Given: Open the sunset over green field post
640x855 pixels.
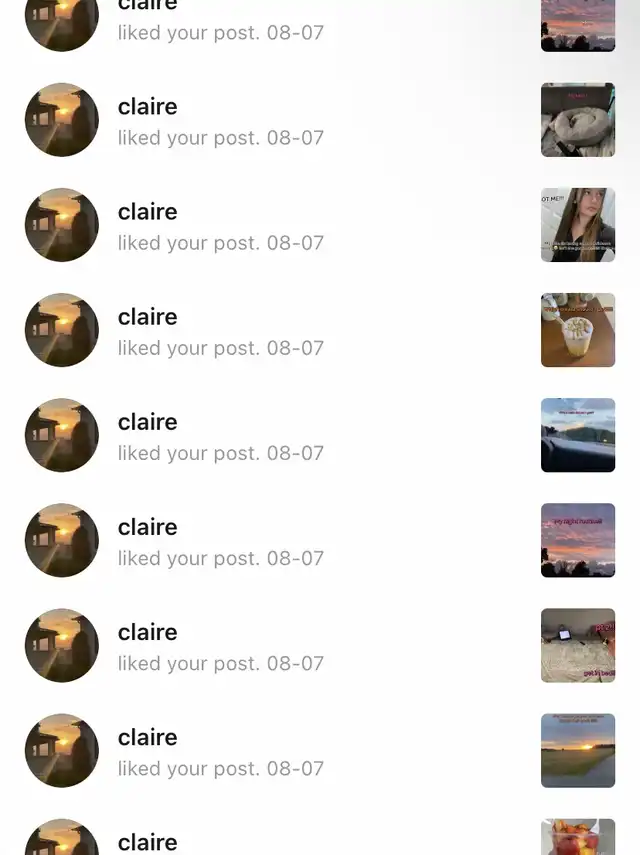Looking at the screenshot, I should point(578,750).
